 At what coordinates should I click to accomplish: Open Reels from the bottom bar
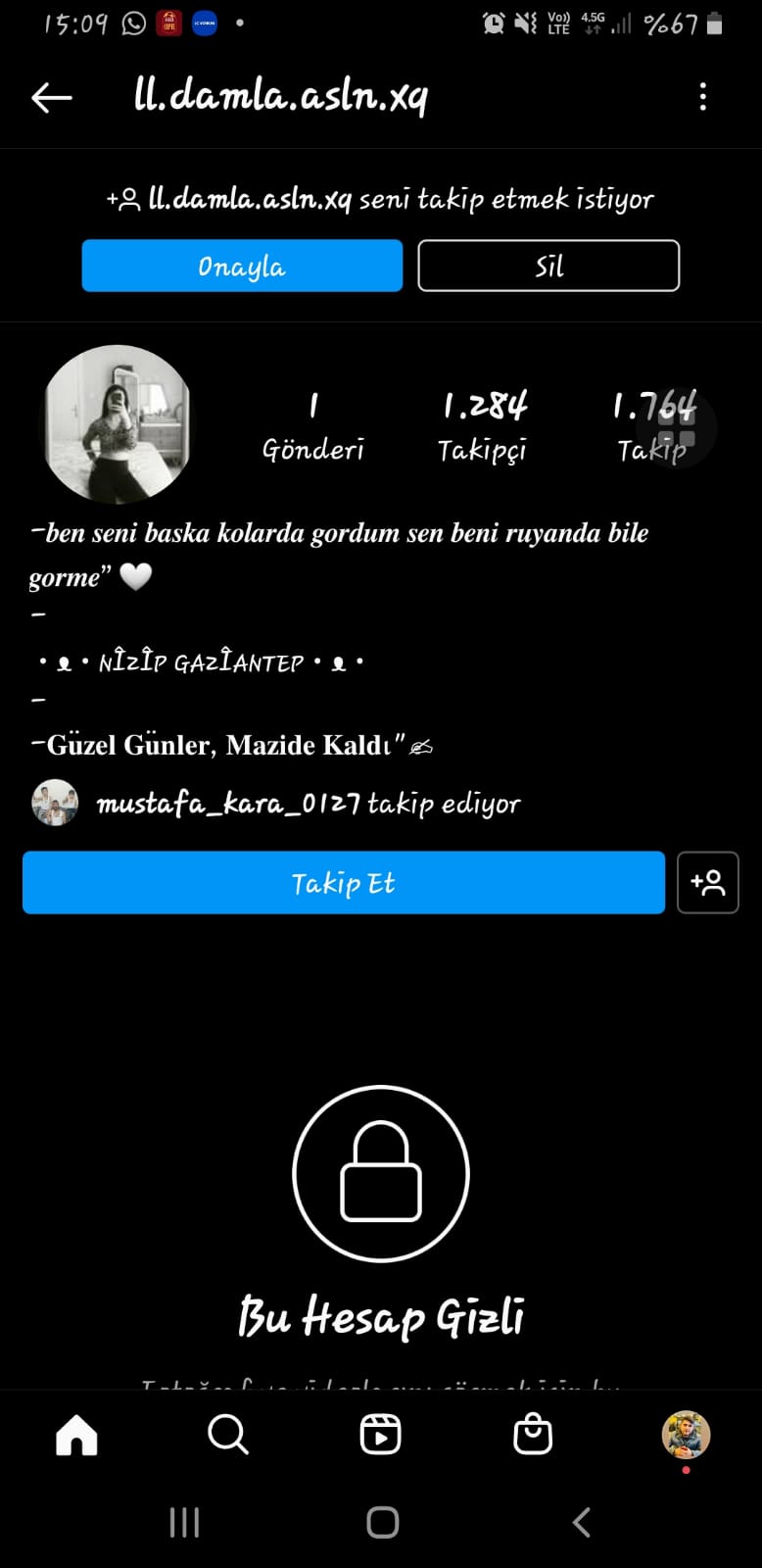tap(381, 1435)
